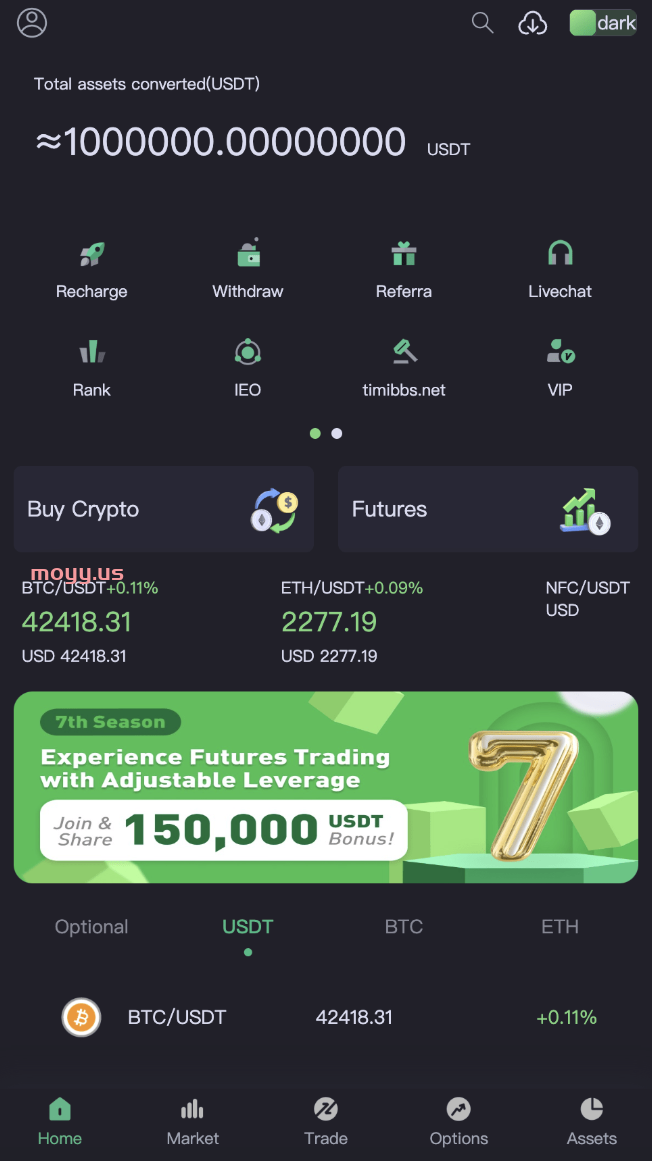Switch to the Optional tab
The width and height of the screenshot is (652, 1161).
[92, 927]
